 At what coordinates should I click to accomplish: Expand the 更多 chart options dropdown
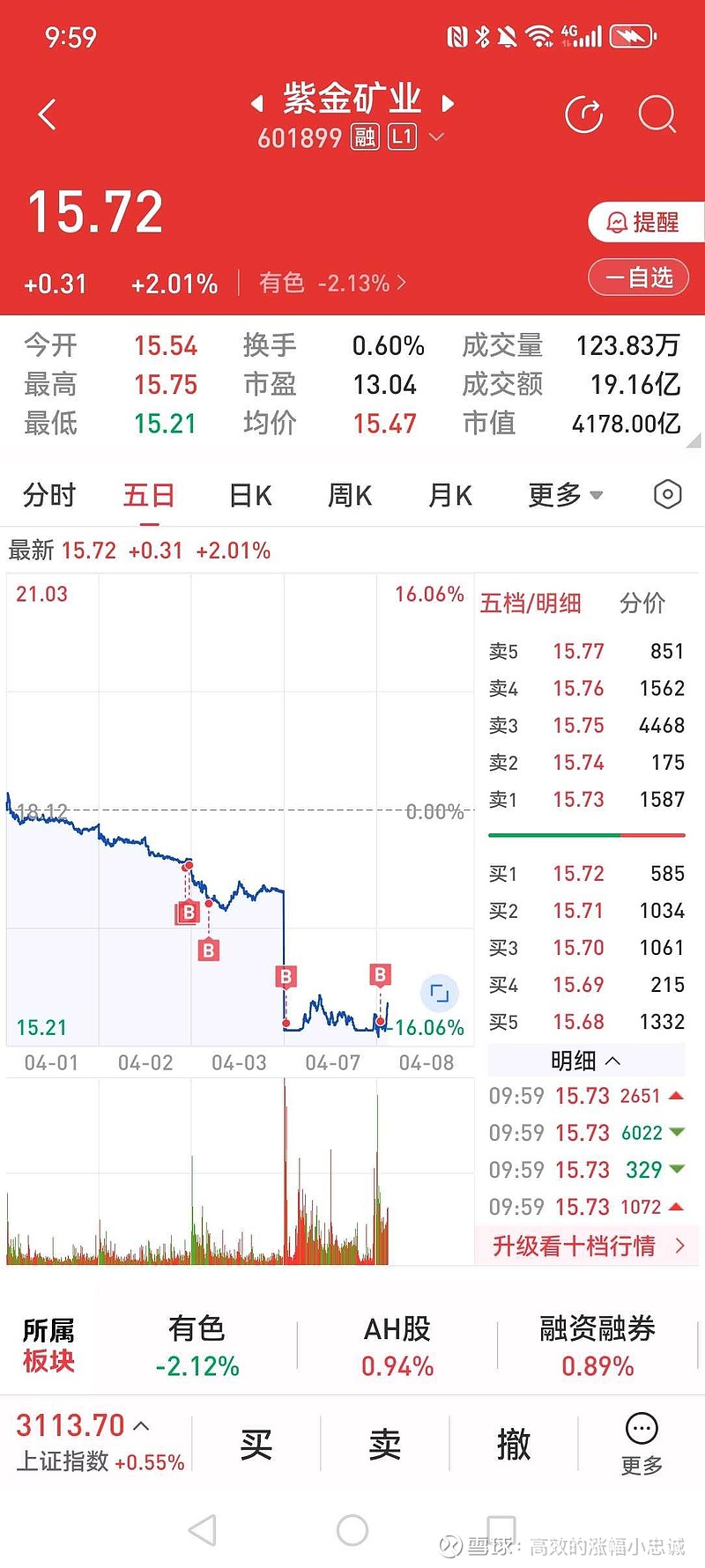tap(565, 495)
